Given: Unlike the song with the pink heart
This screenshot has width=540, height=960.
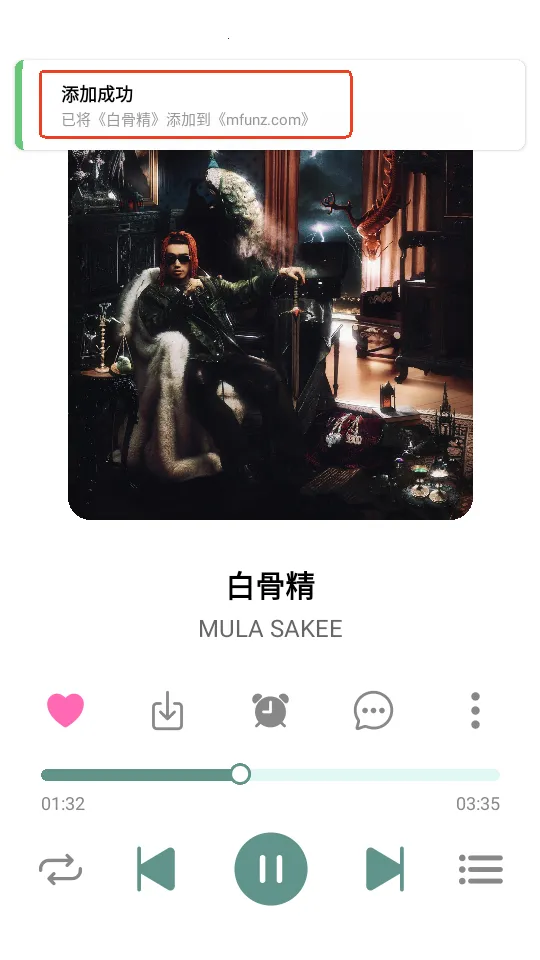Looking at the screenshot, I should click(x=66, y=710).
